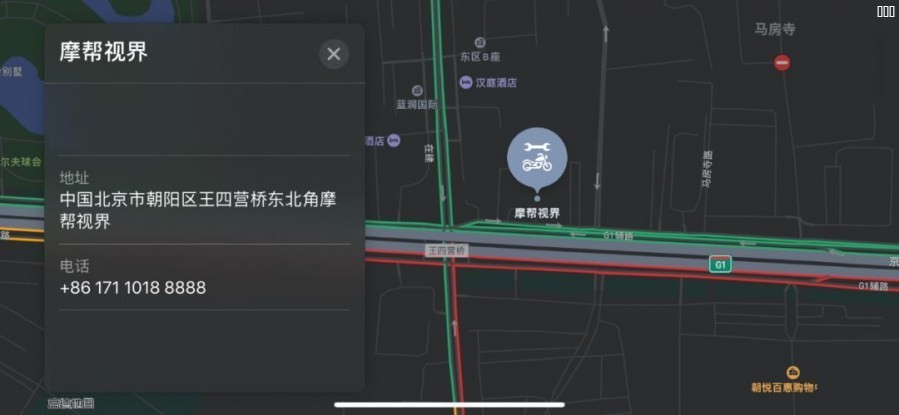This screenshot has width=899, height=415.
Task: Select the 朝悦百惠购物 shopping marker
Action: 793,372
